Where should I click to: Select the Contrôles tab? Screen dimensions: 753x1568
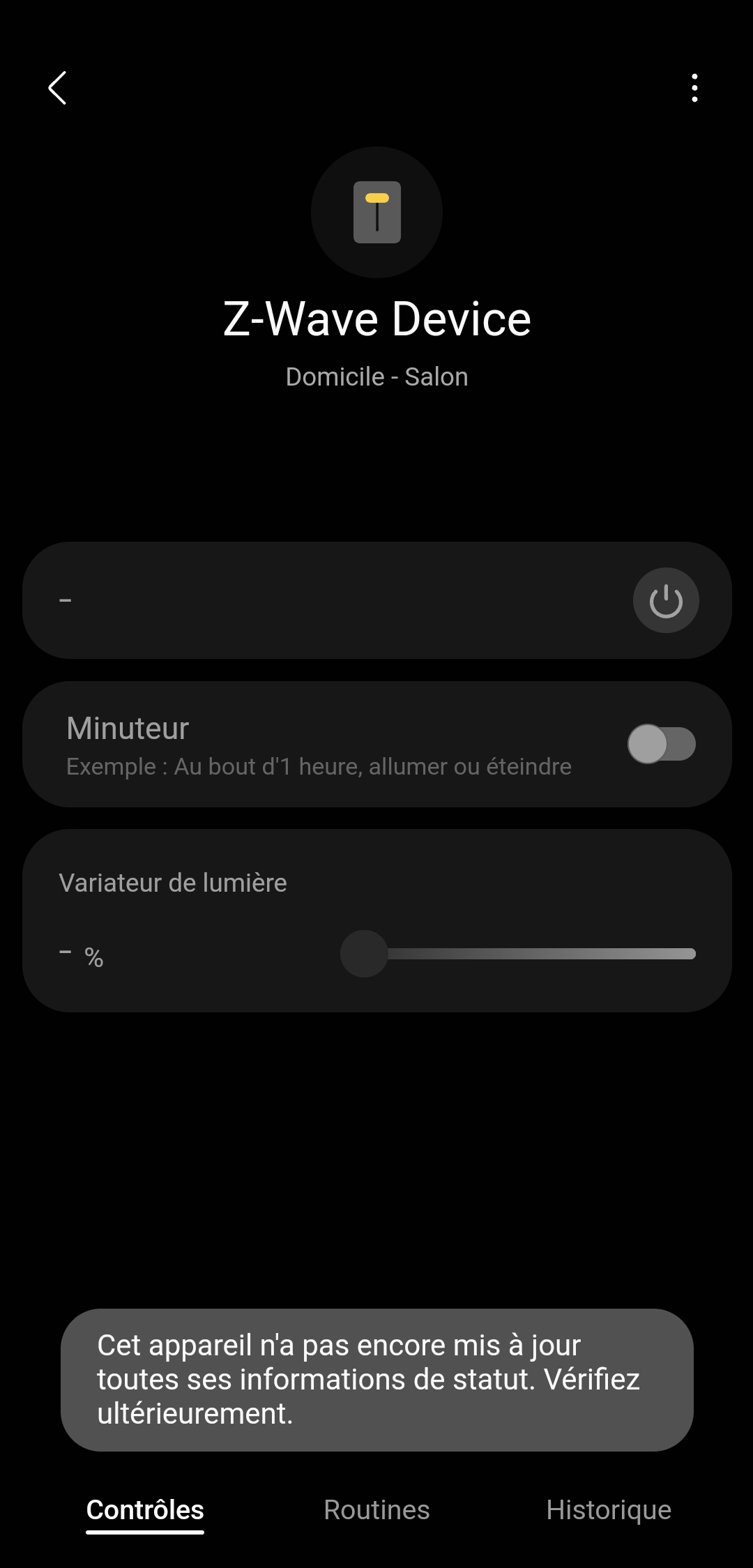(x=145, y=1509)
